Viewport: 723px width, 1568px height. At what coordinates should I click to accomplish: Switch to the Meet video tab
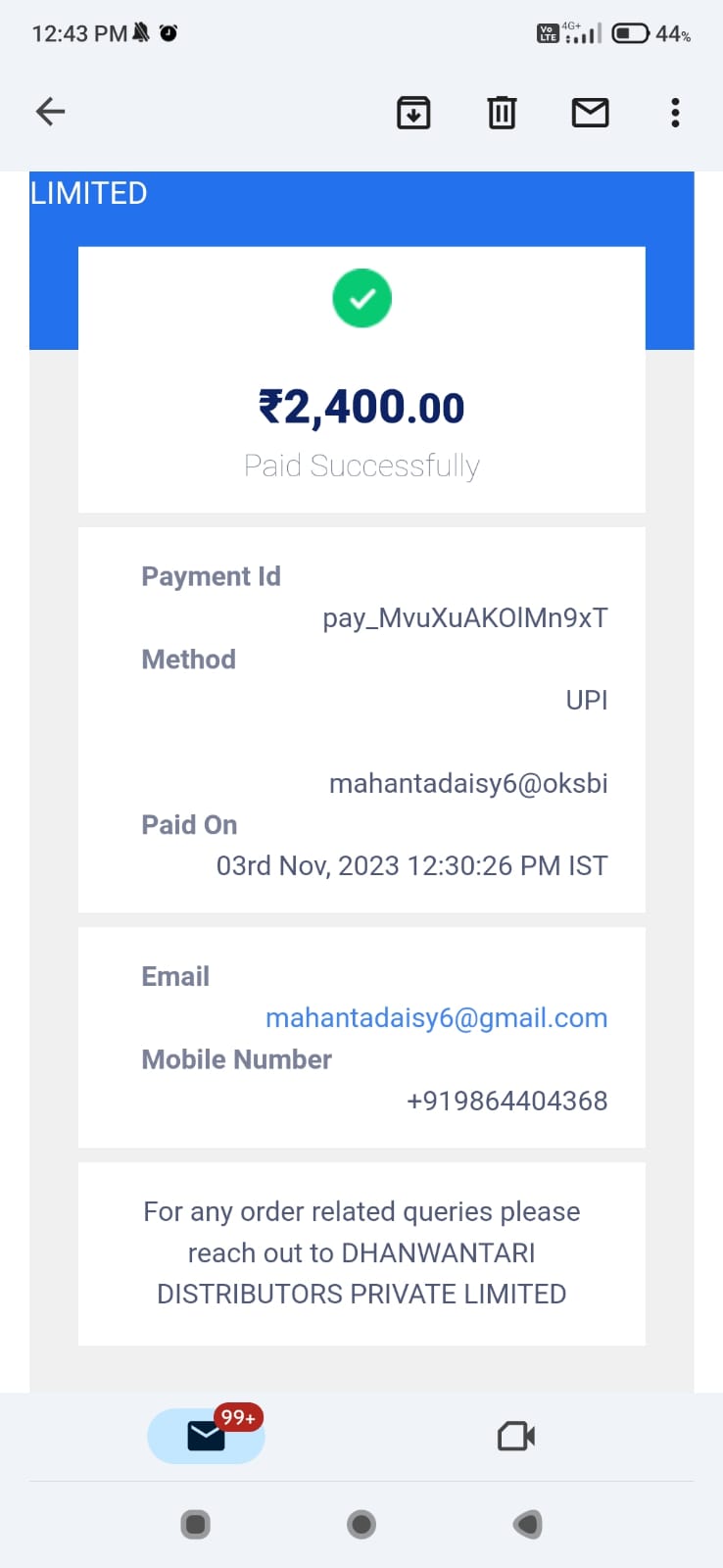[516, 1437]
